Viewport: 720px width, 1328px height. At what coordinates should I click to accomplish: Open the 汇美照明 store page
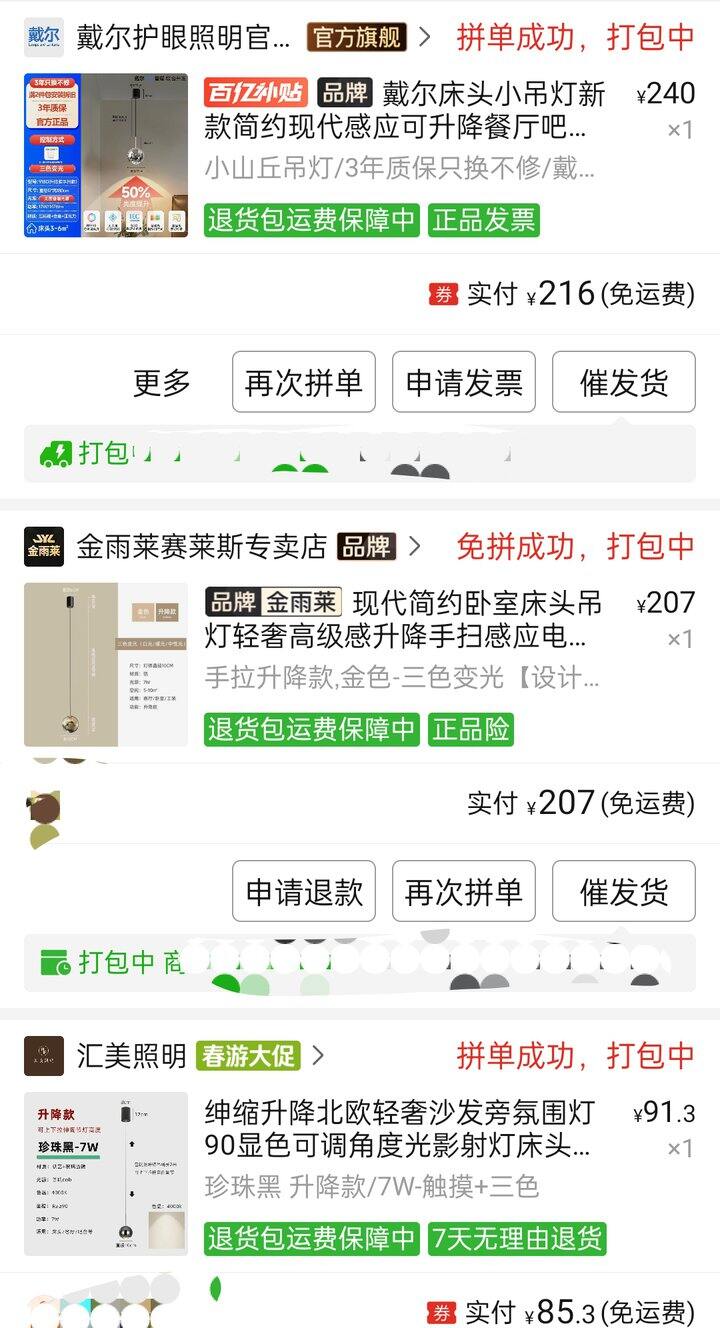pyautogui.click(x=131, y=1056)
